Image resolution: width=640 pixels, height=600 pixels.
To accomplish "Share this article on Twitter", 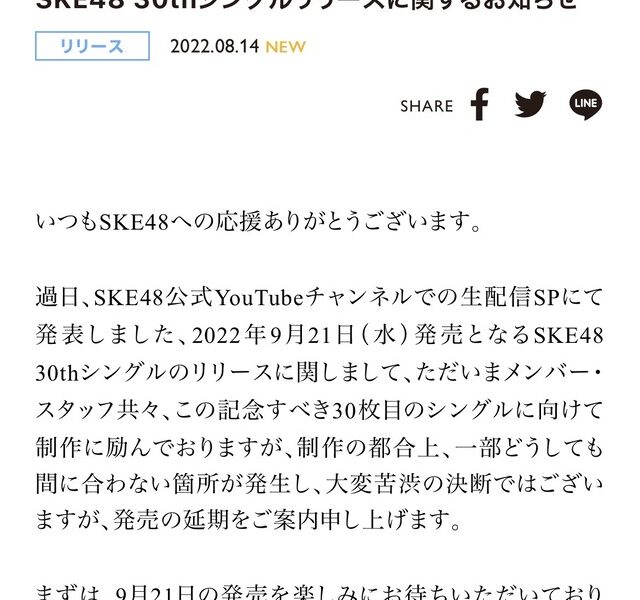I will point(530,104).
